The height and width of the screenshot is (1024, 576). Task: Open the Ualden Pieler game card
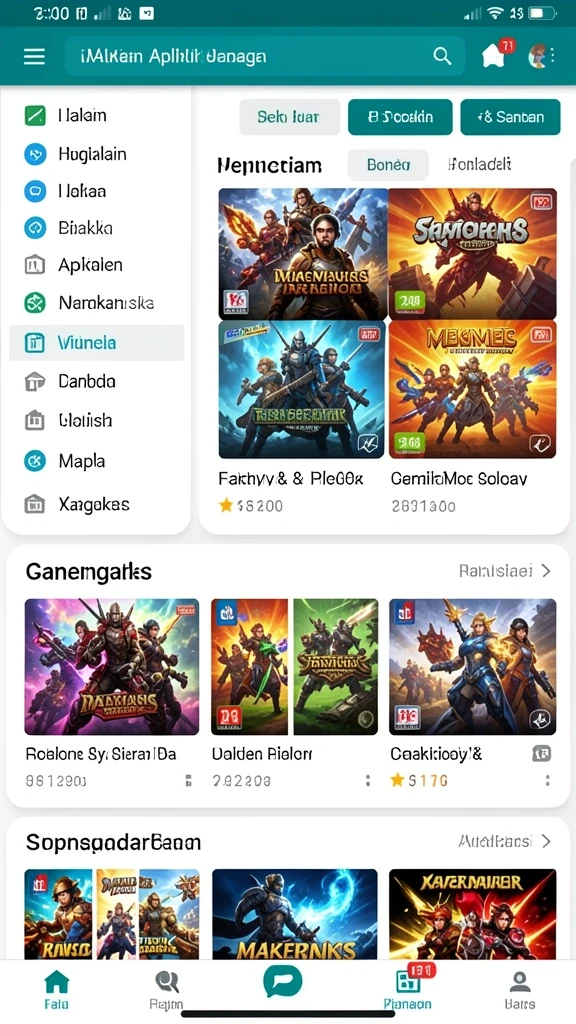[295, 692]
